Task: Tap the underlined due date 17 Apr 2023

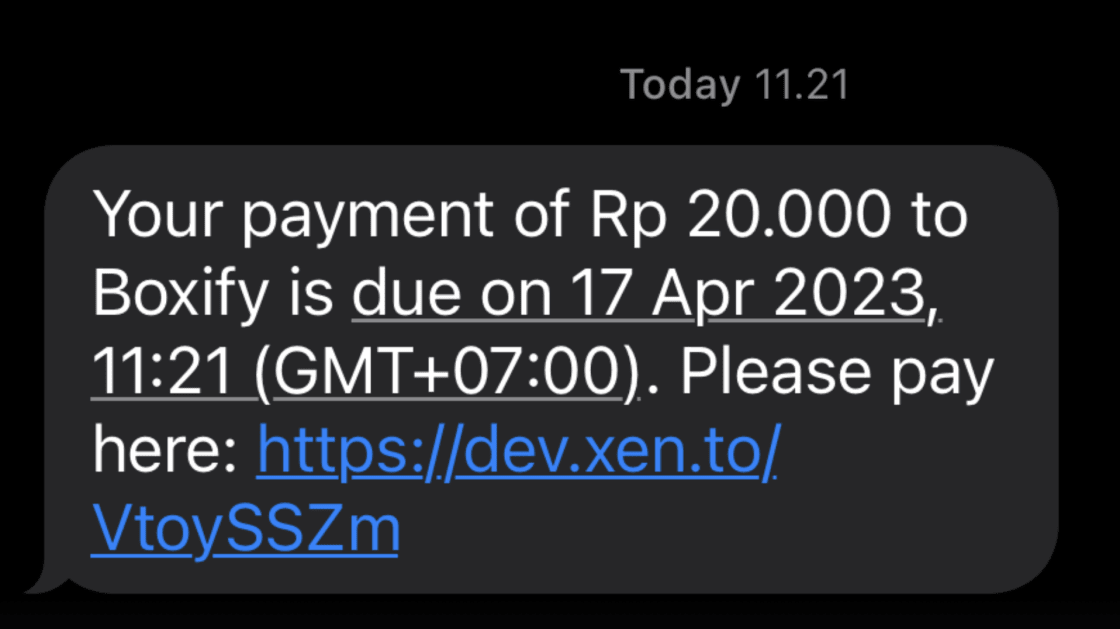Action: [x=640, y=293]
